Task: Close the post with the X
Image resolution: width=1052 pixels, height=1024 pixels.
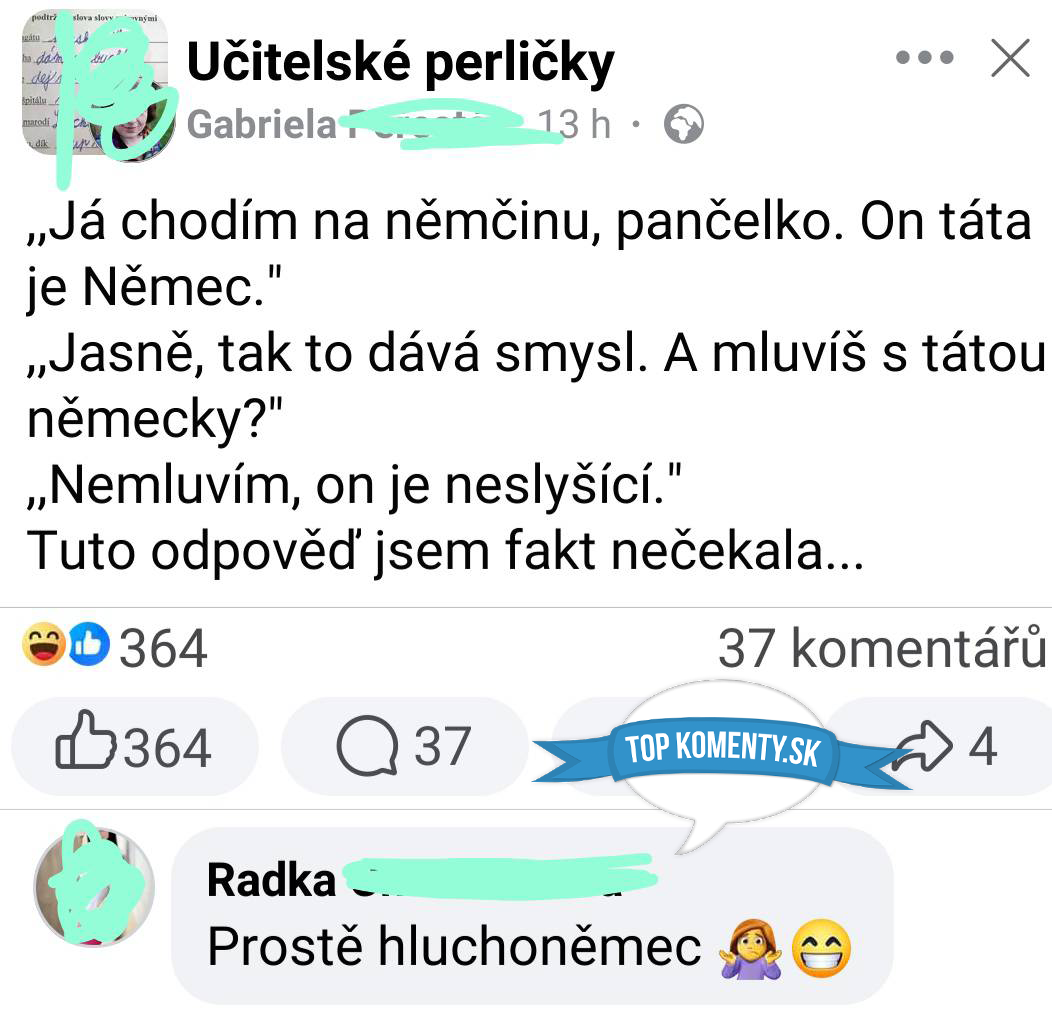Action: pyautogui.click(x=1010, y=60)
